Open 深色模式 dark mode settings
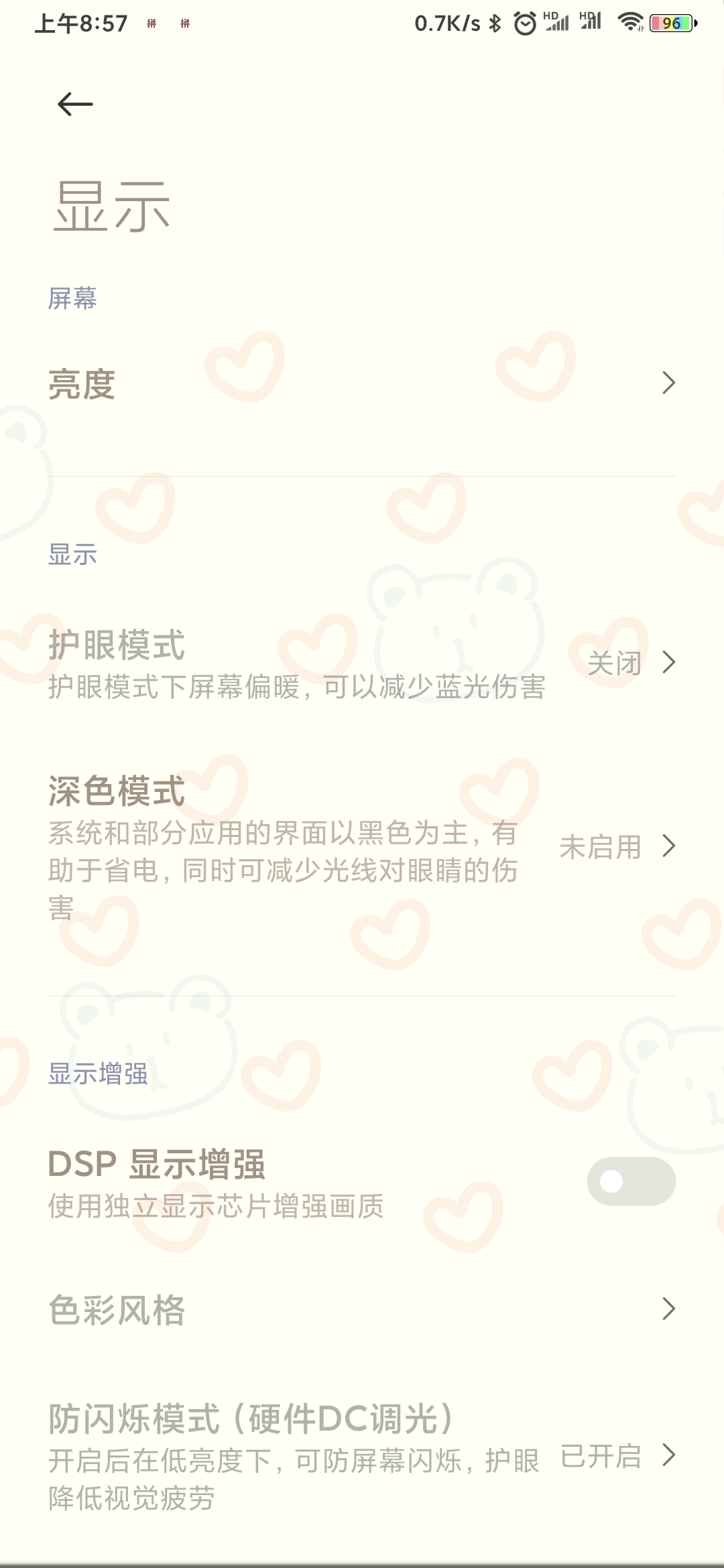 pyautogui.click(x=362, y=847)
